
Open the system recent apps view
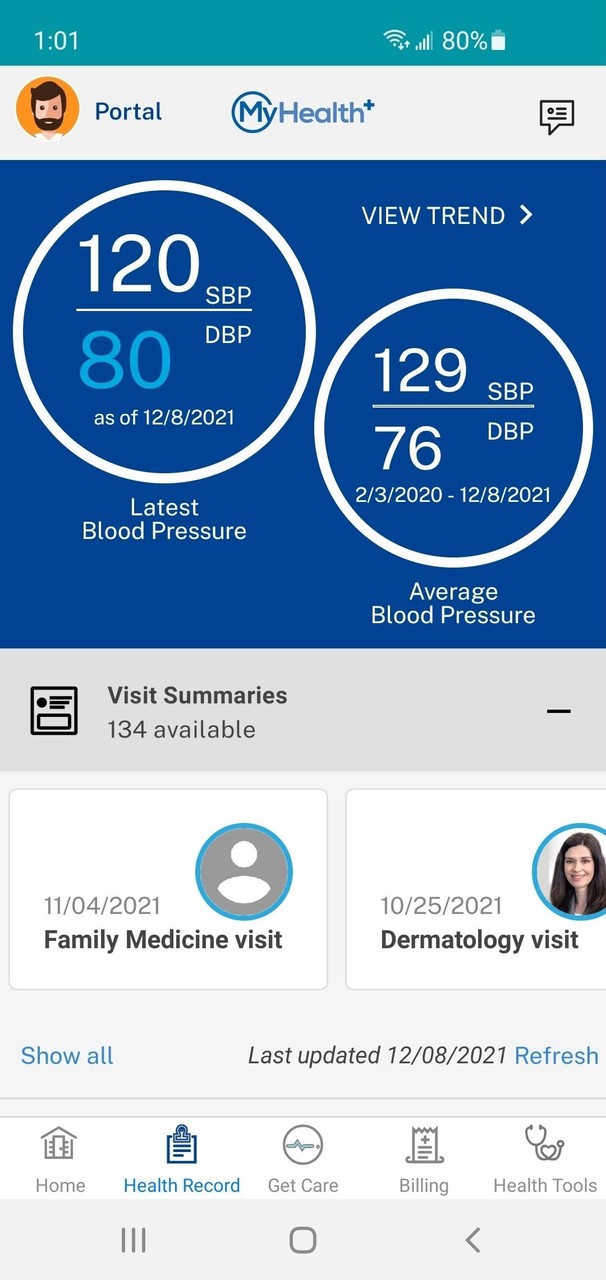click(x=133, y=1240)
